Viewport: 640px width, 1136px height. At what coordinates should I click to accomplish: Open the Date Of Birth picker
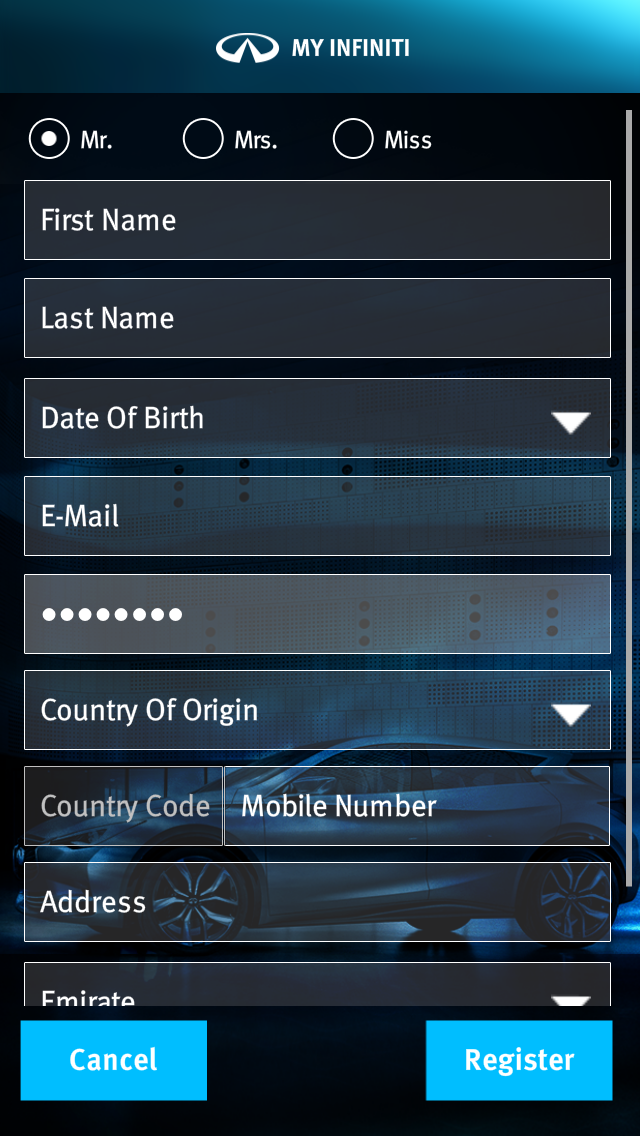click(x=317, y=418)
